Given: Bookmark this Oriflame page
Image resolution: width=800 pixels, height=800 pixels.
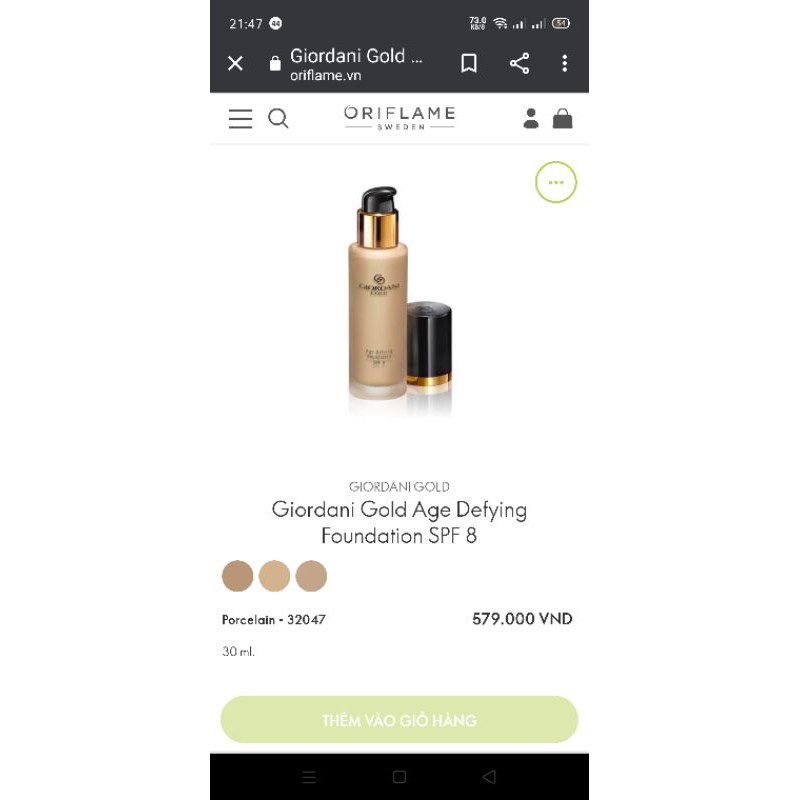Looking at the screenshot, I should click(x=468, y=64).
